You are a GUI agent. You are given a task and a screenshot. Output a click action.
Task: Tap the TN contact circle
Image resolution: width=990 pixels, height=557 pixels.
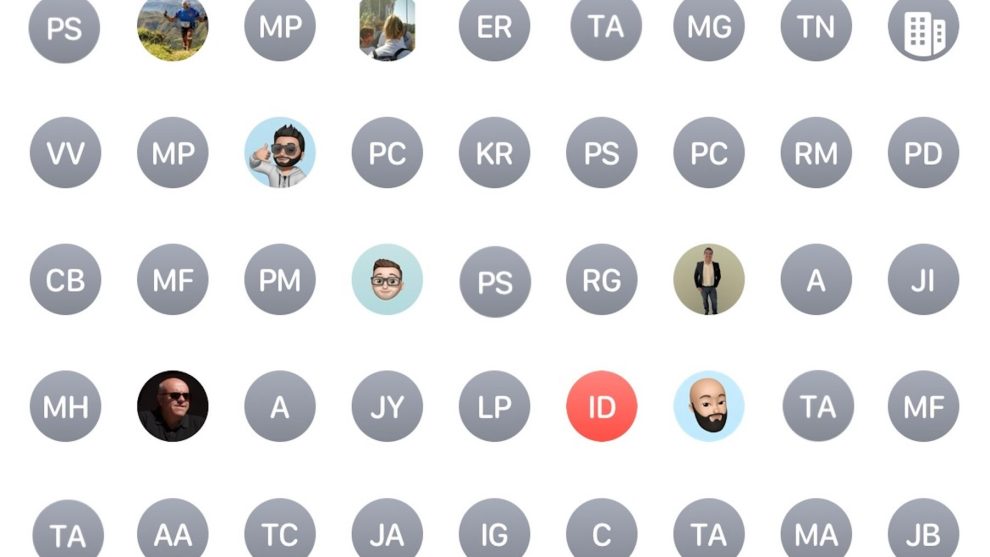point(816,27)
